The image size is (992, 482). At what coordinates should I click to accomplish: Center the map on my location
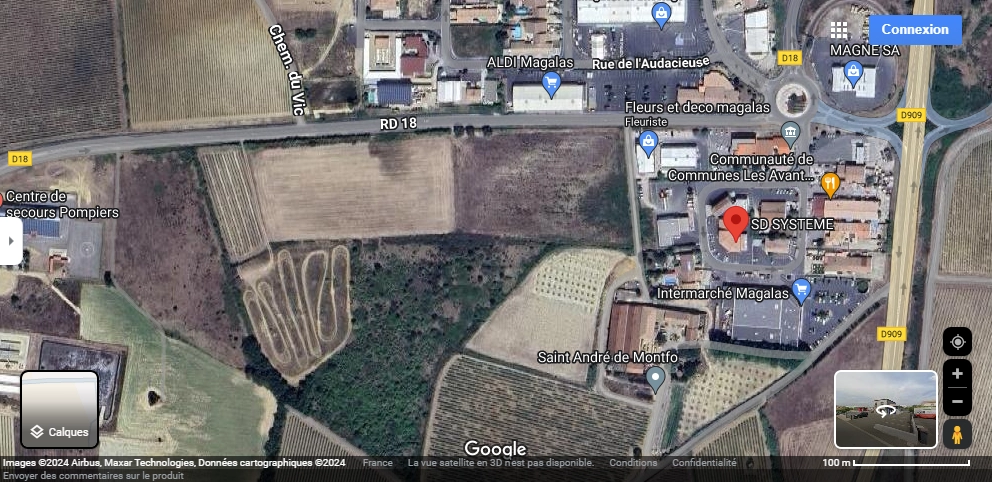pyautogui.click(x=957, y=342)
